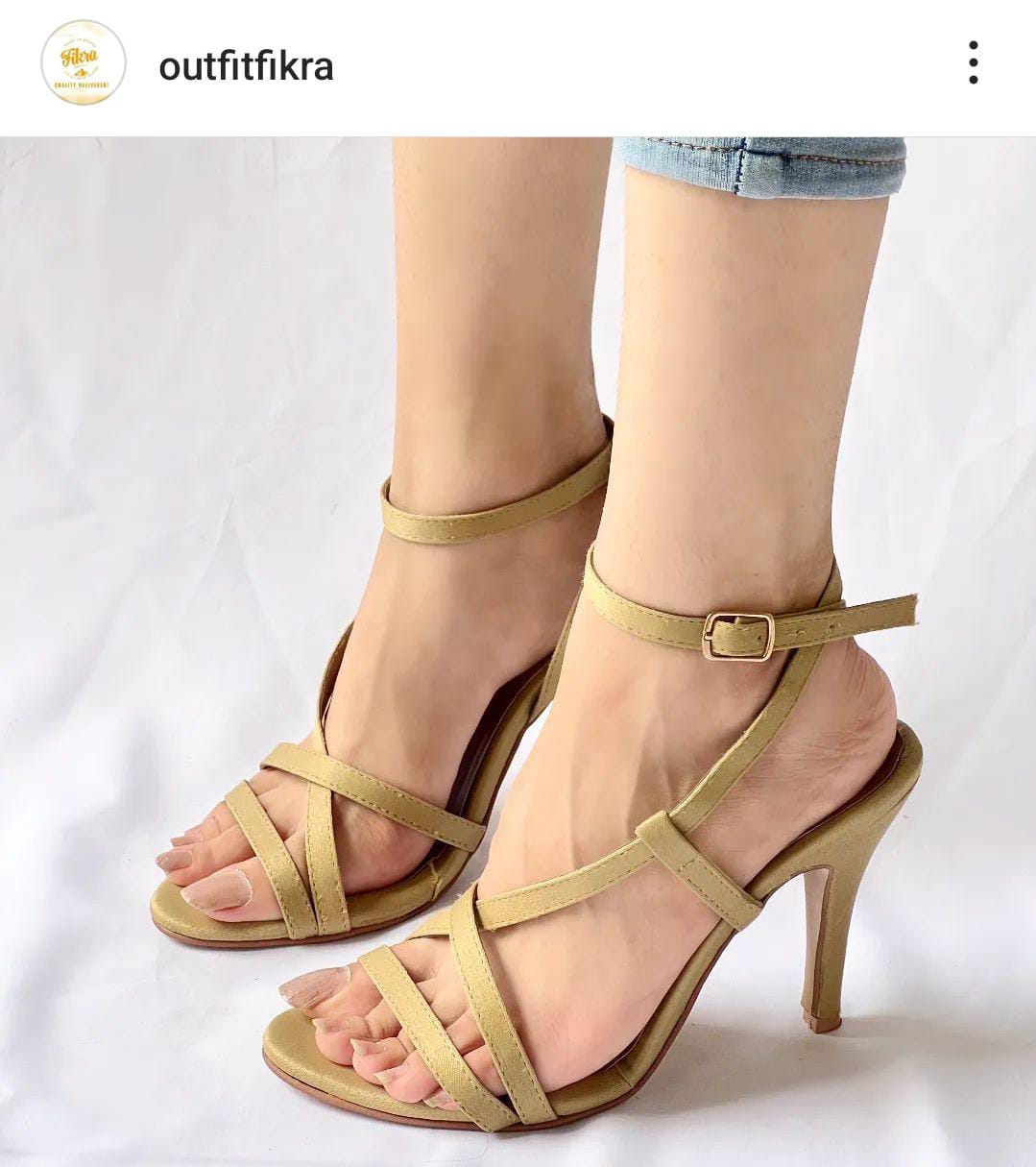Tap the outfitfikra username
The height and width of the screenshot is (1167, 1036).
[x=246, y=66]
